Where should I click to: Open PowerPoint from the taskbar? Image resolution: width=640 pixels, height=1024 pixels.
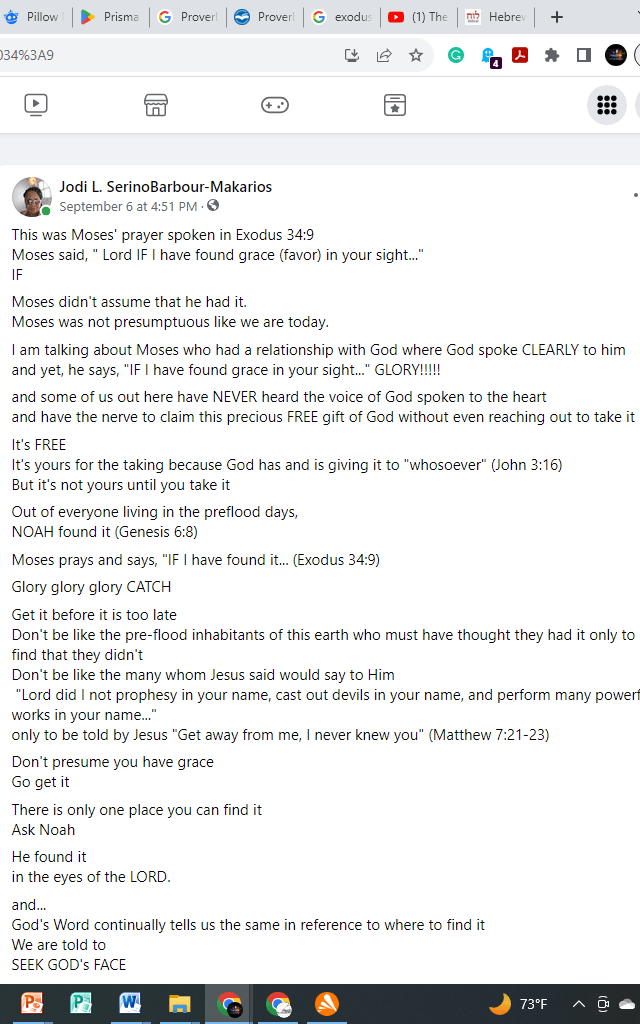[x=32, y=1004]
